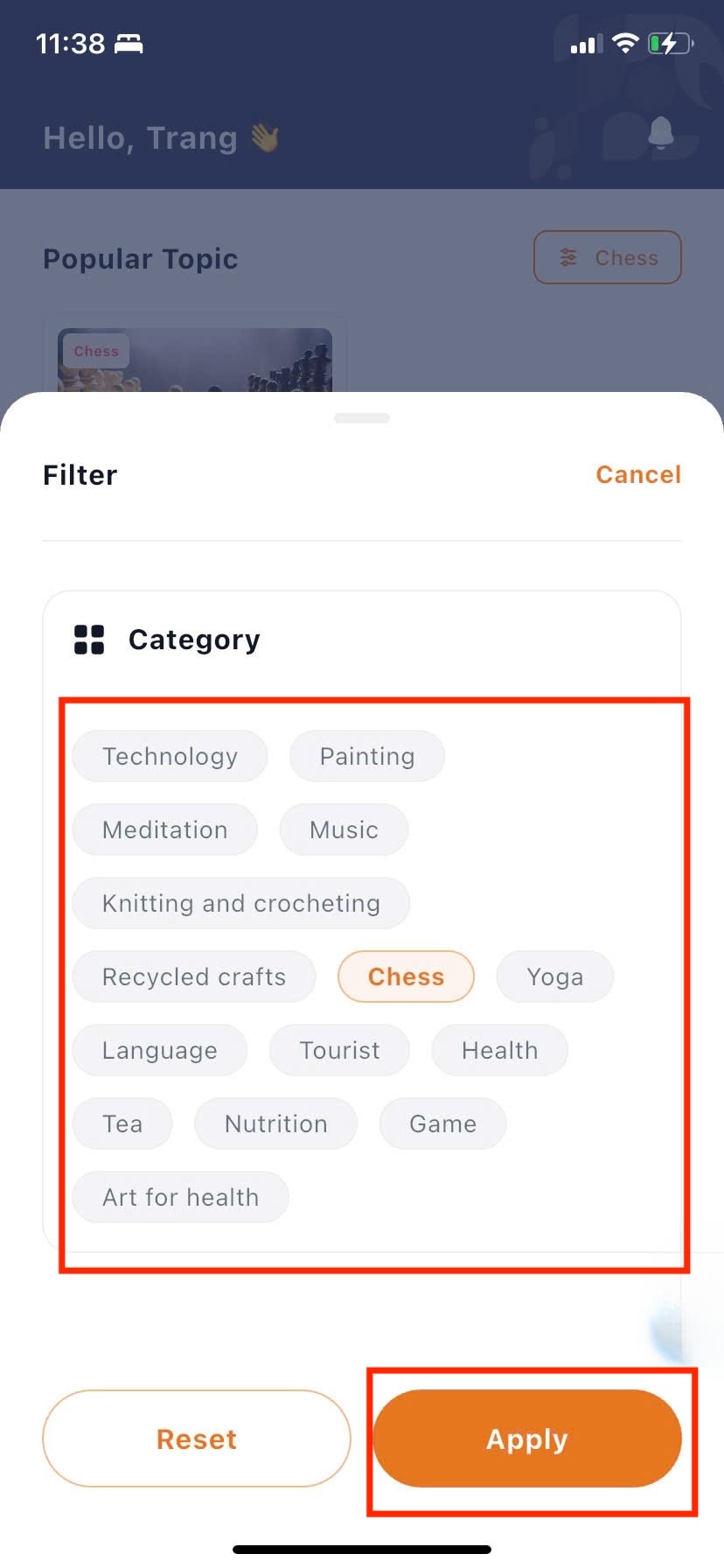
Task: Cancel the filter sheet
Action: [x=638, y=474]
